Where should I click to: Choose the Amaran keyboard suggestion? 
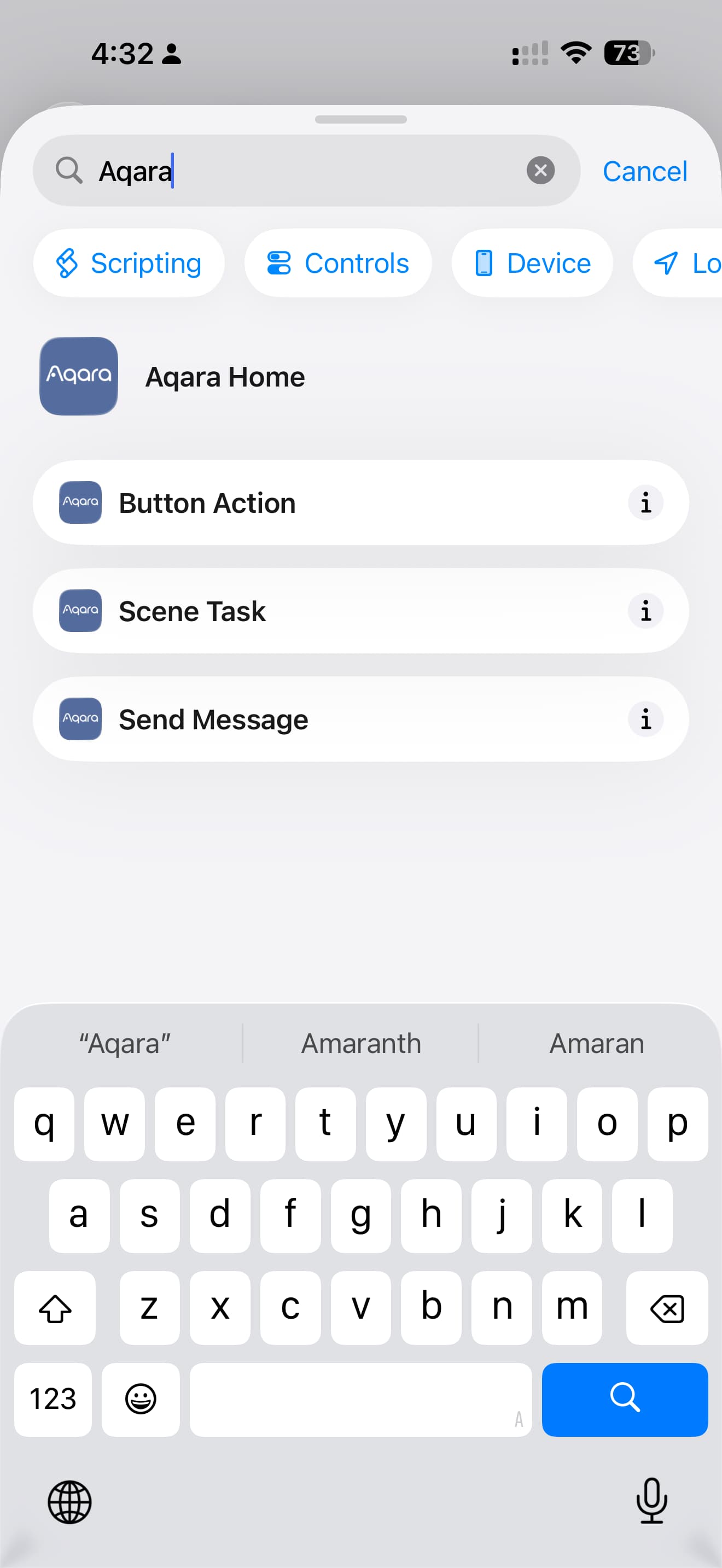(x=597, y=1043)
